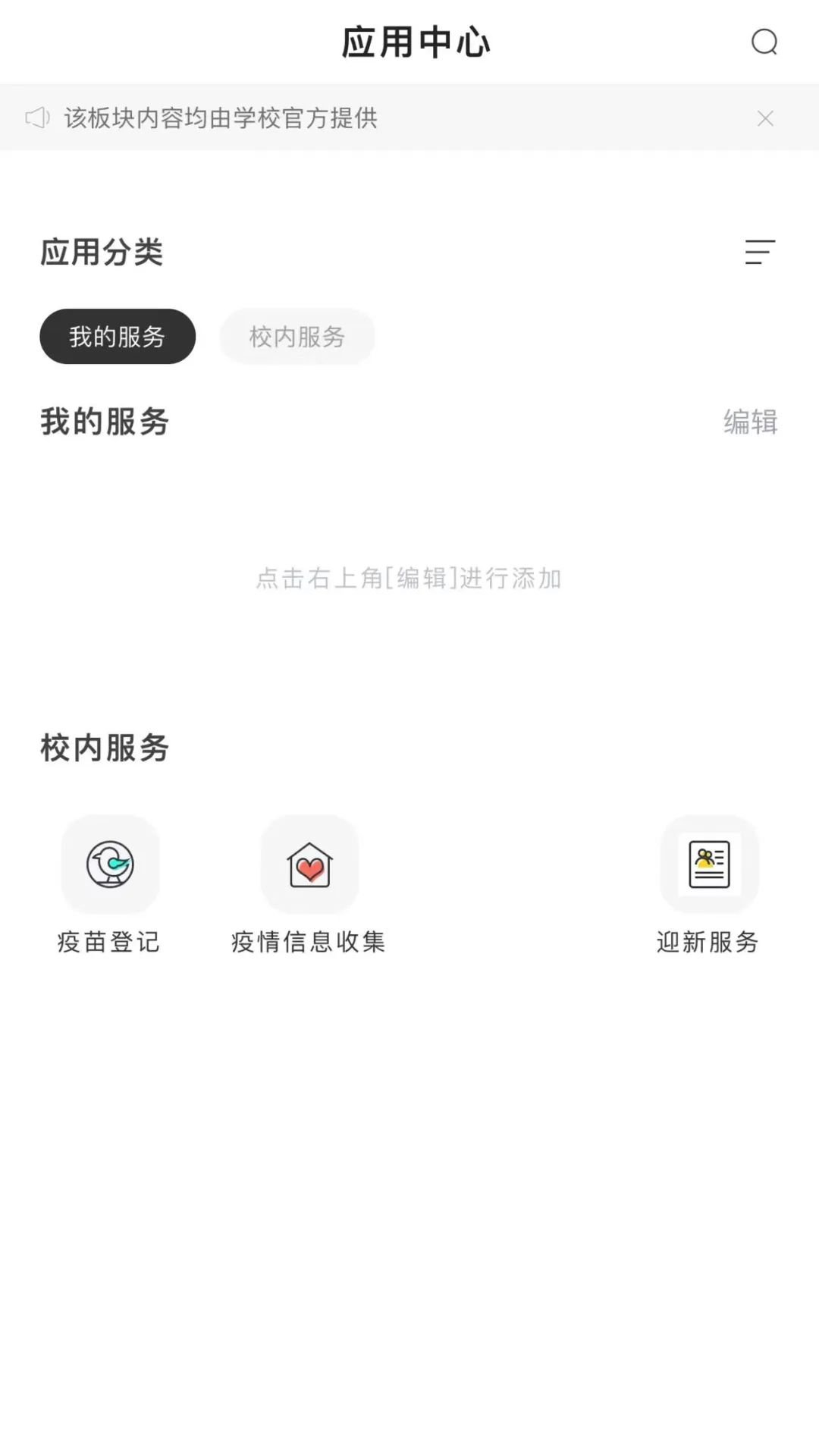Select the 我的服务 category chip

pos(118,337)
